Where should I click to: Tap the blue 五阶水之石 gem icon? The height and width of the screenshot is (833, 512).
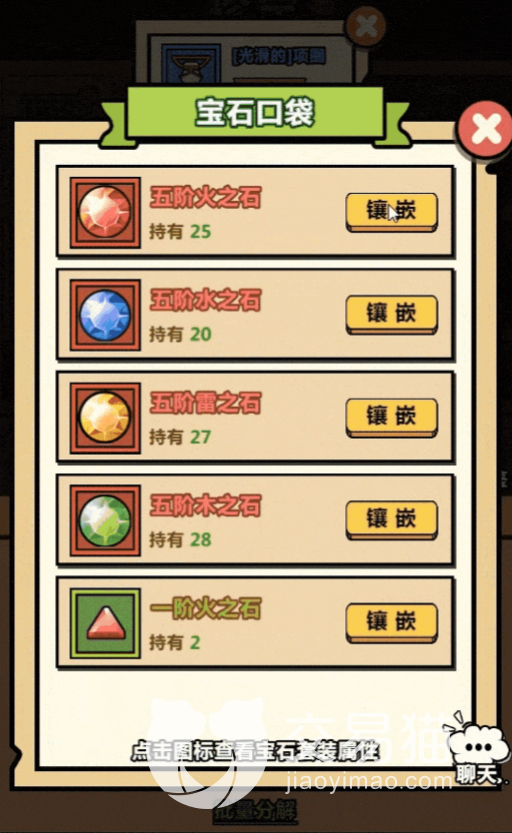[x=105, y=315]
